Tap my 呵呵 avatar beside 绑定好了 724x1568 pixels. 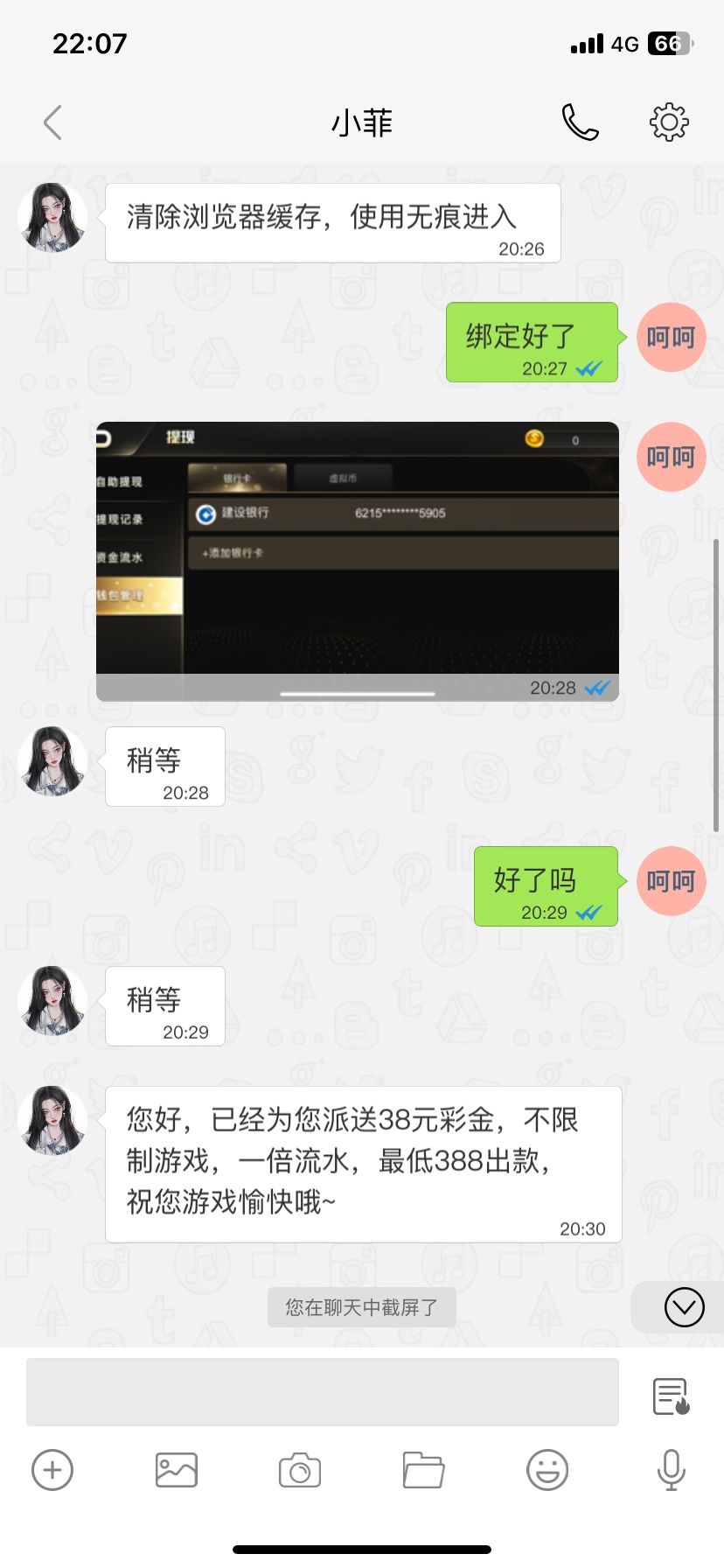pyautogui.click(x=671, y=338)
